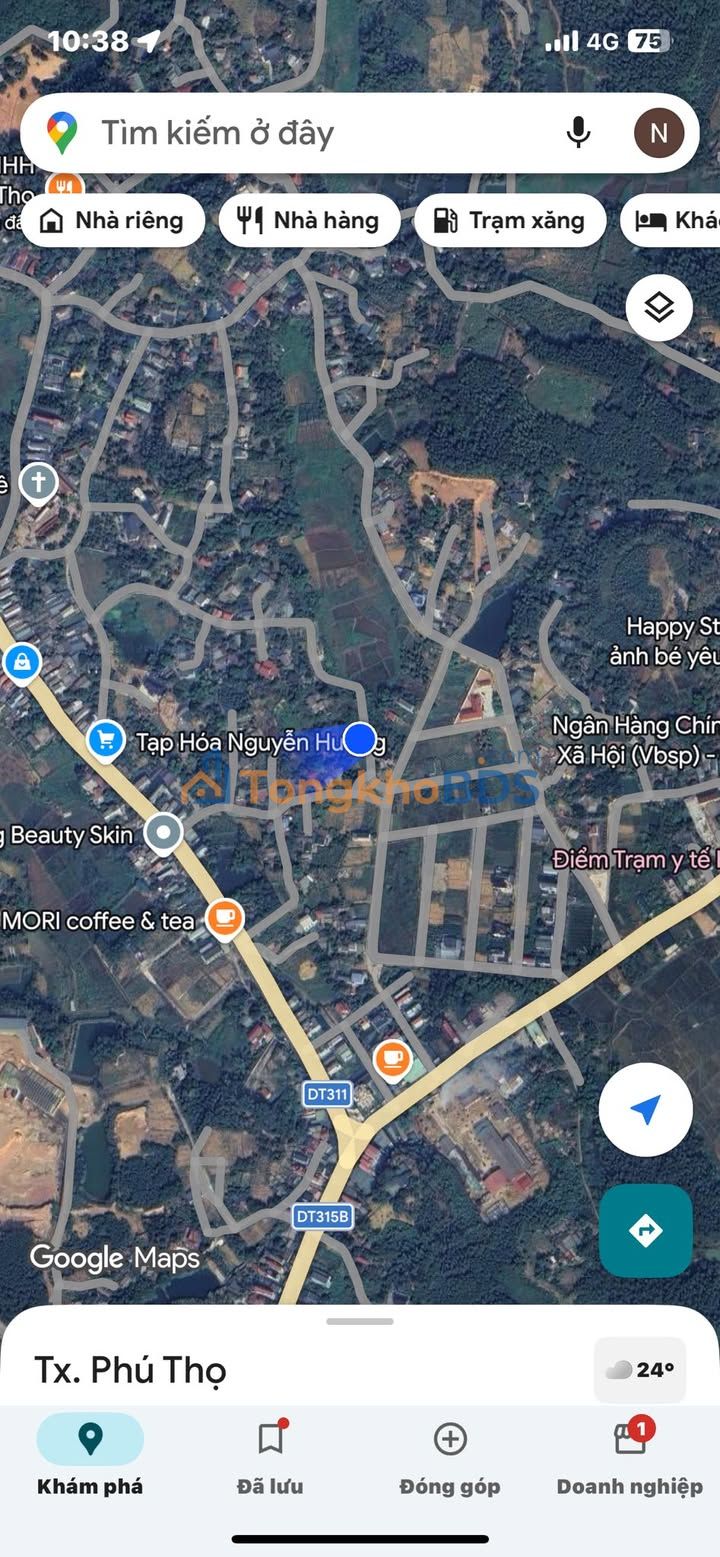Screen dimensions: 720x1557
Task: Open the Tạp Hóa Nguyễn Hương place marker
Action: (x=106, y=741)
